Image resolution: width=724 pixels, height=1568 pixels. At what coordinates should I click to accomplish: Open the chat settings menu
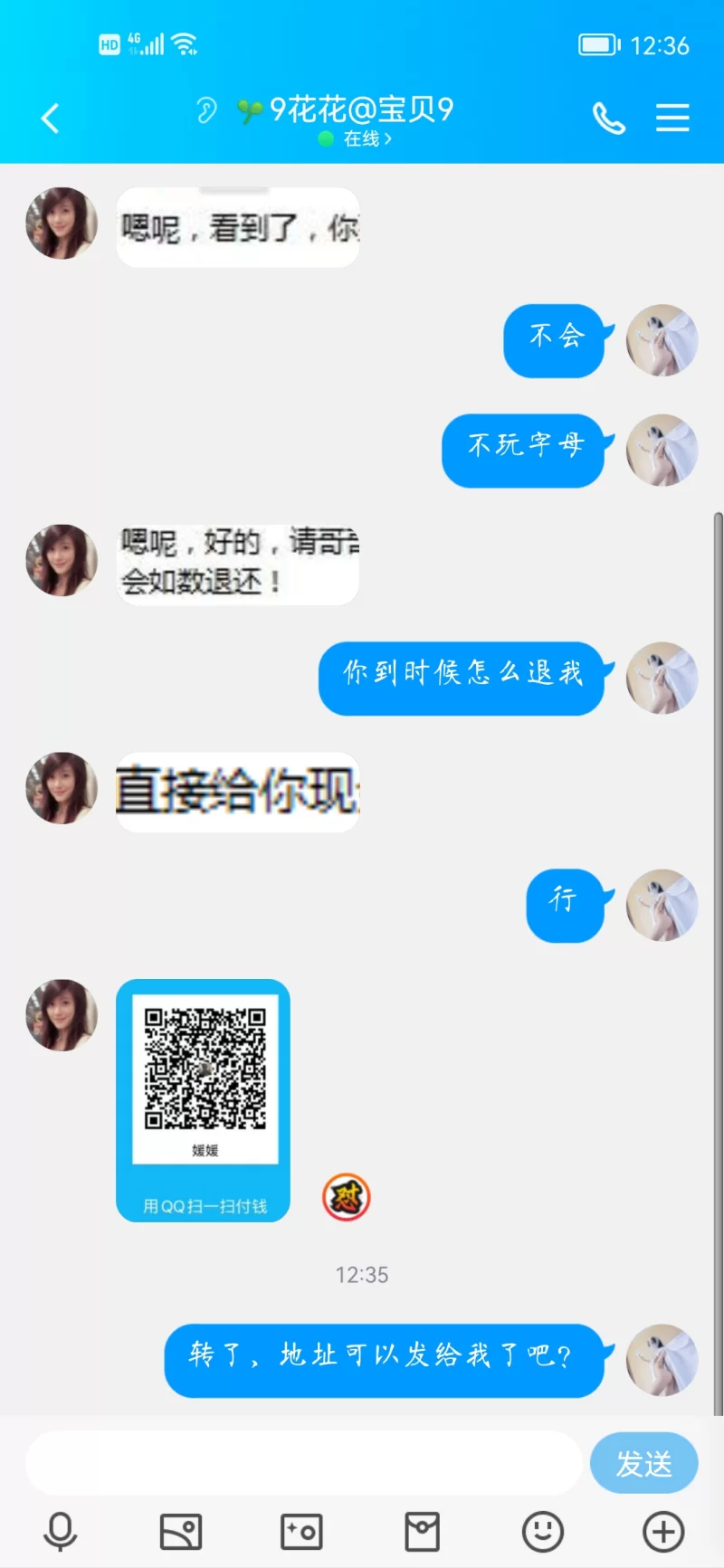click(x=672, y=118)
